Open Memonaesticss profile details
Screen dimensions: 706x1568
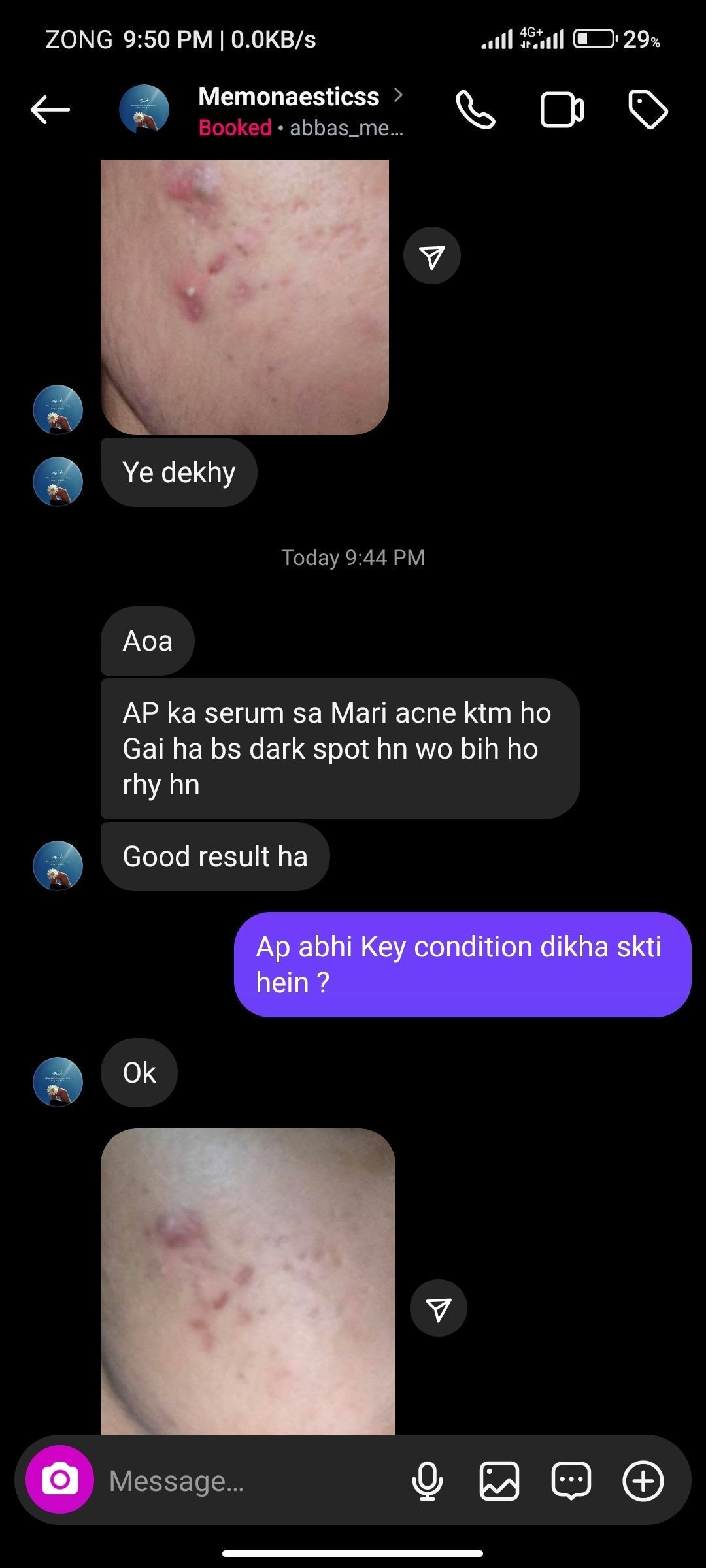(289, 97)
